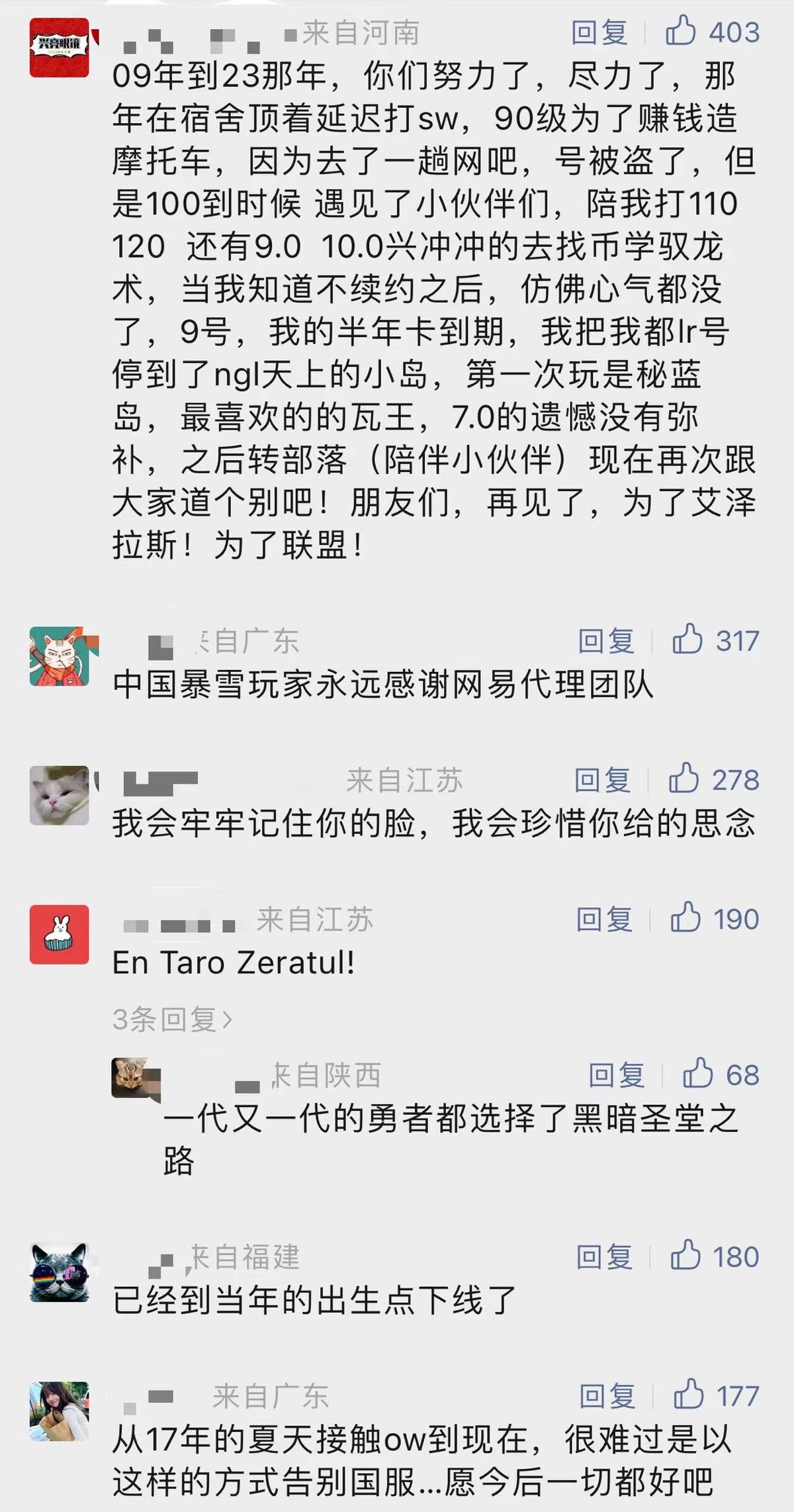Like the 黑暗圣堂之路 reply with 68 likes
Viewport: 794px width, 1512px height.
[x=698, y=1074]
